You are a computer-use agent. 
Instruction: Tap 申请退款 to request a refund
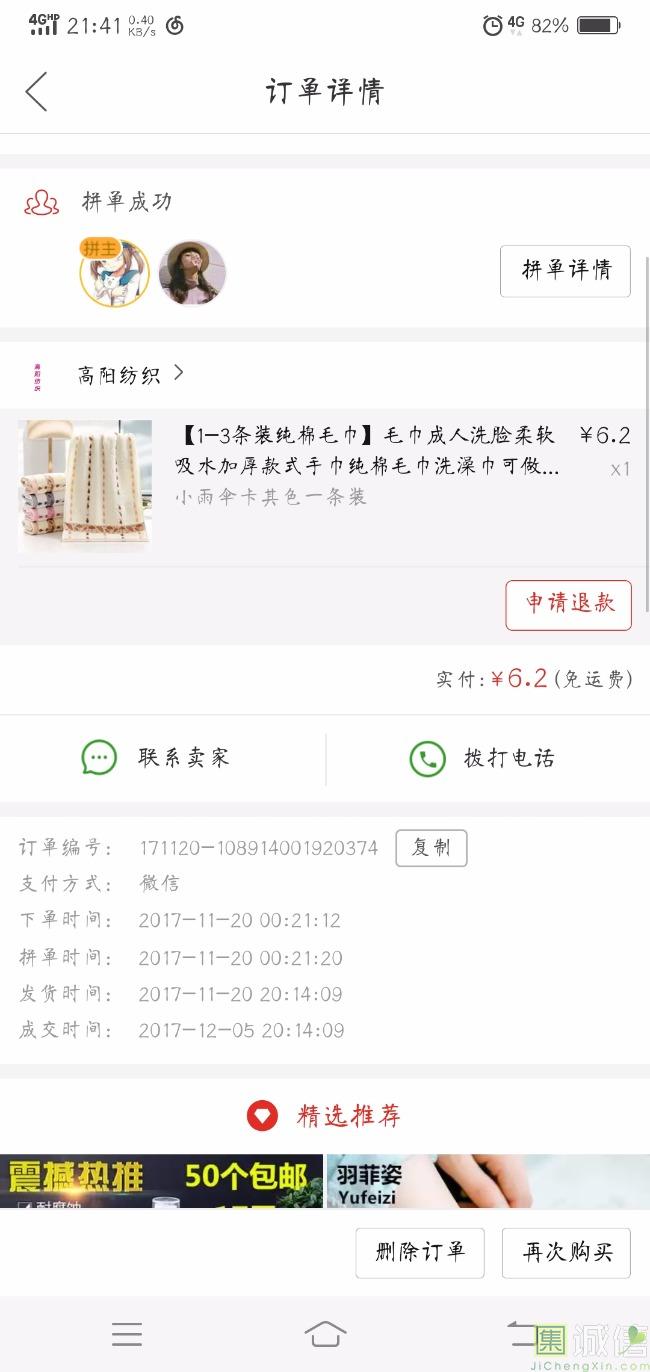tap(568, 604)
